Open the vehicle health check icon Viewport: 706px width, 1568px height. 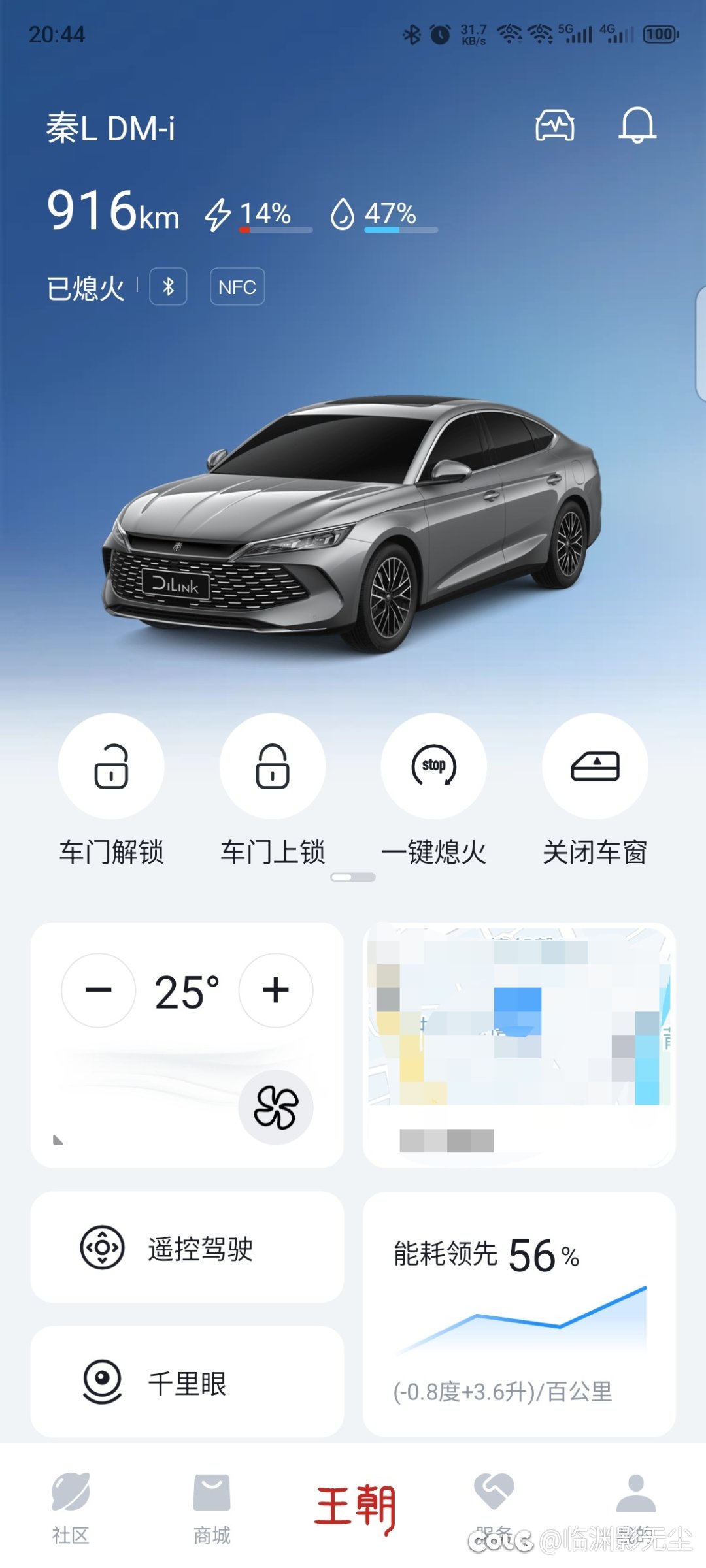[554, 125]
